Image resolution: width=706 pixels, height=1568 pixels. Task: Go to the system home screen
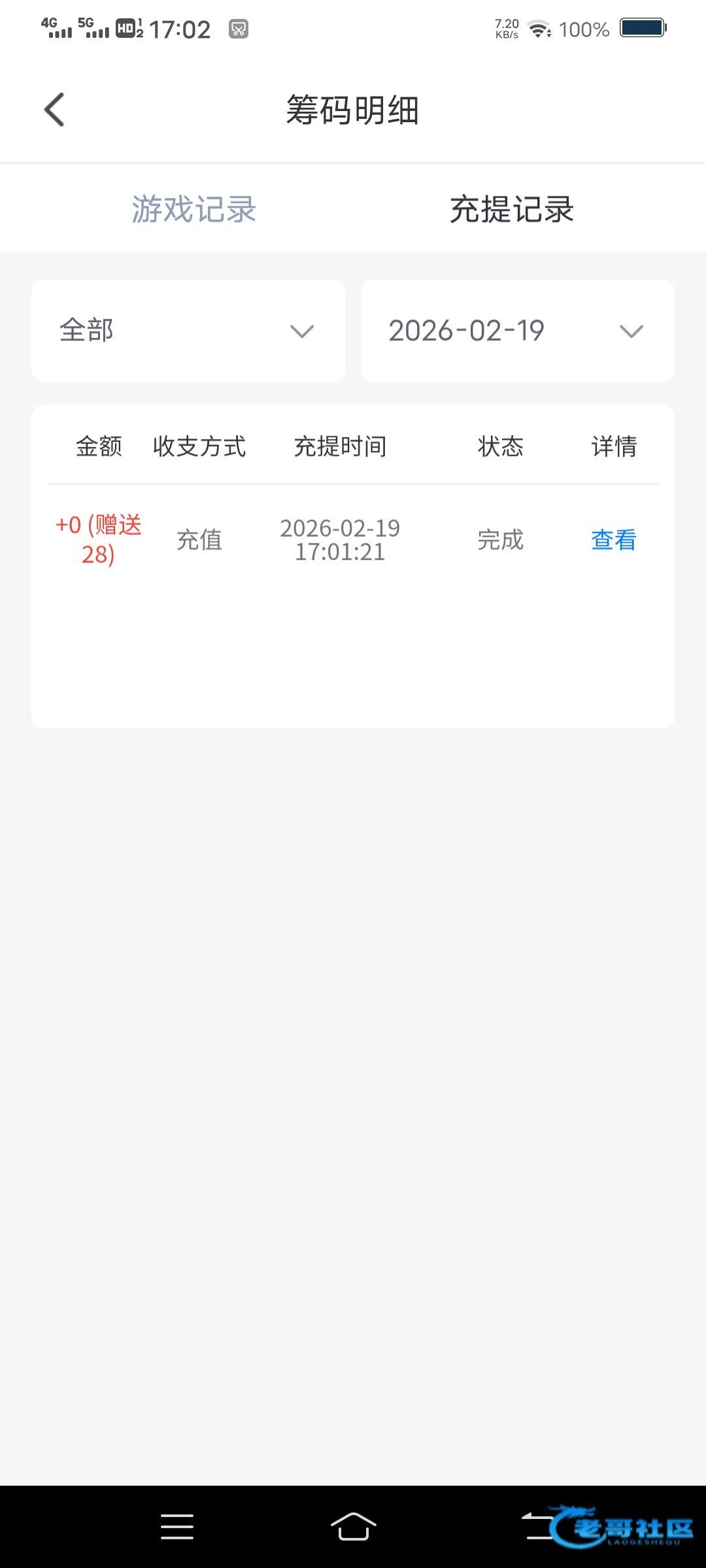point(353,1527)
